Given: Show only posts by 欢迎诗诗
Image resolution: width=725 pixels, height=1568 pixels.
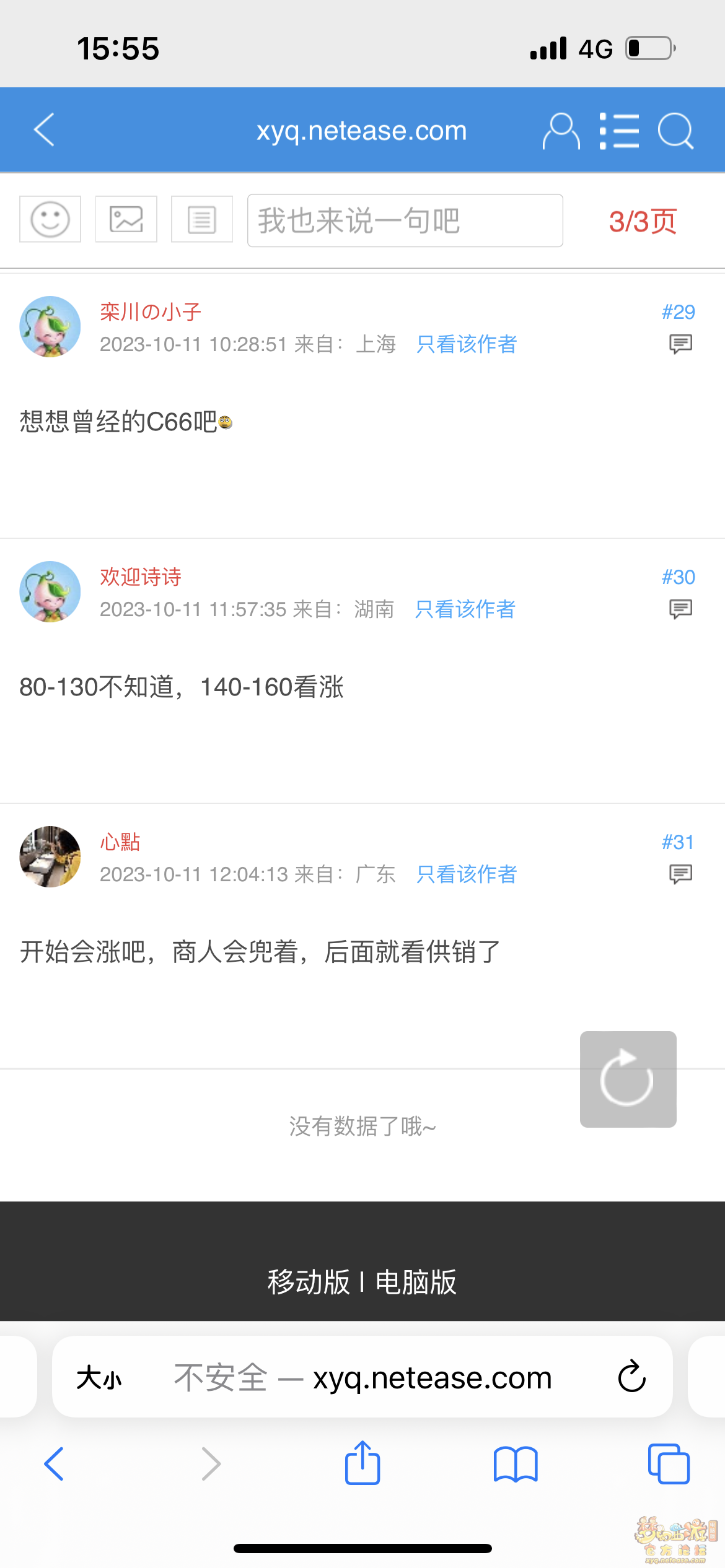Looking at the screenshot, I should pos(465,609).
